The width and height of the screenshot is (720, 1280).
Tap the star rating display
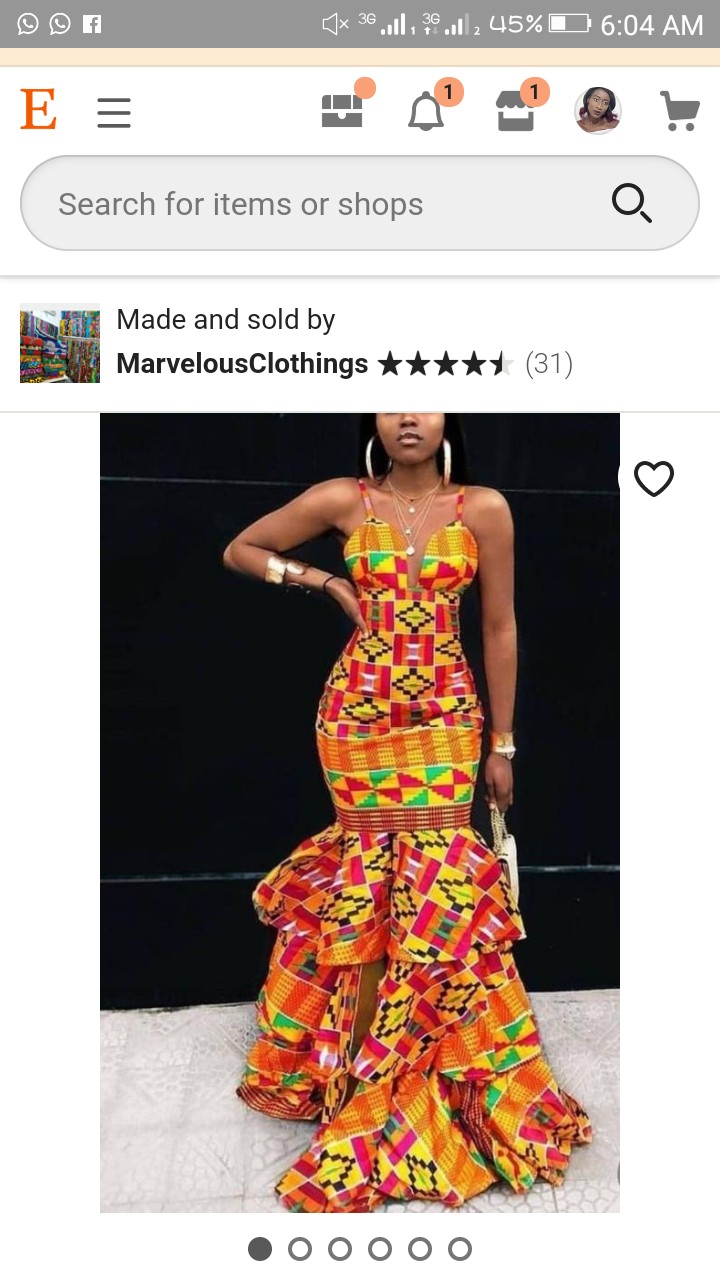[447, 364]
